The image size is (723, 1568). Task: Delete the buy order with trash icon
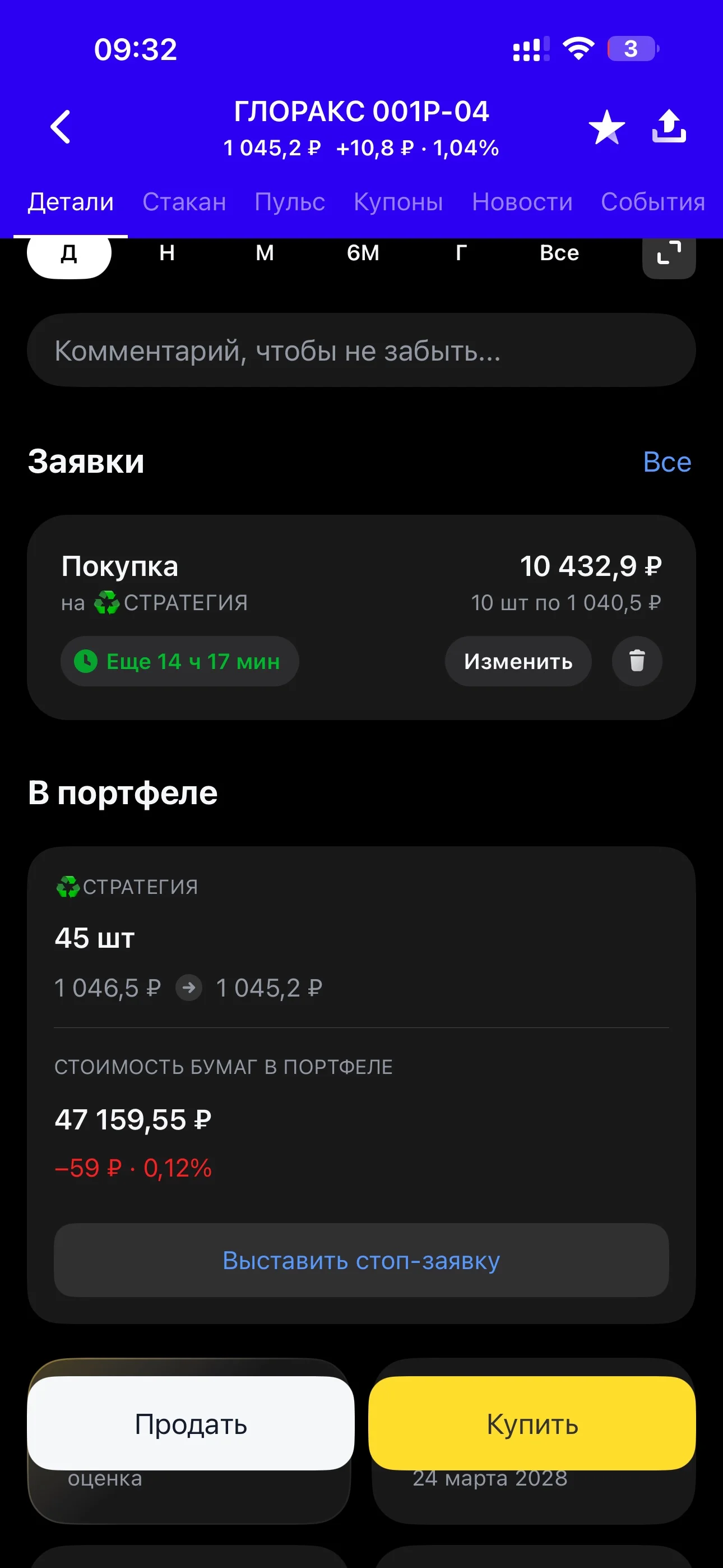click(x=637, y=661)
